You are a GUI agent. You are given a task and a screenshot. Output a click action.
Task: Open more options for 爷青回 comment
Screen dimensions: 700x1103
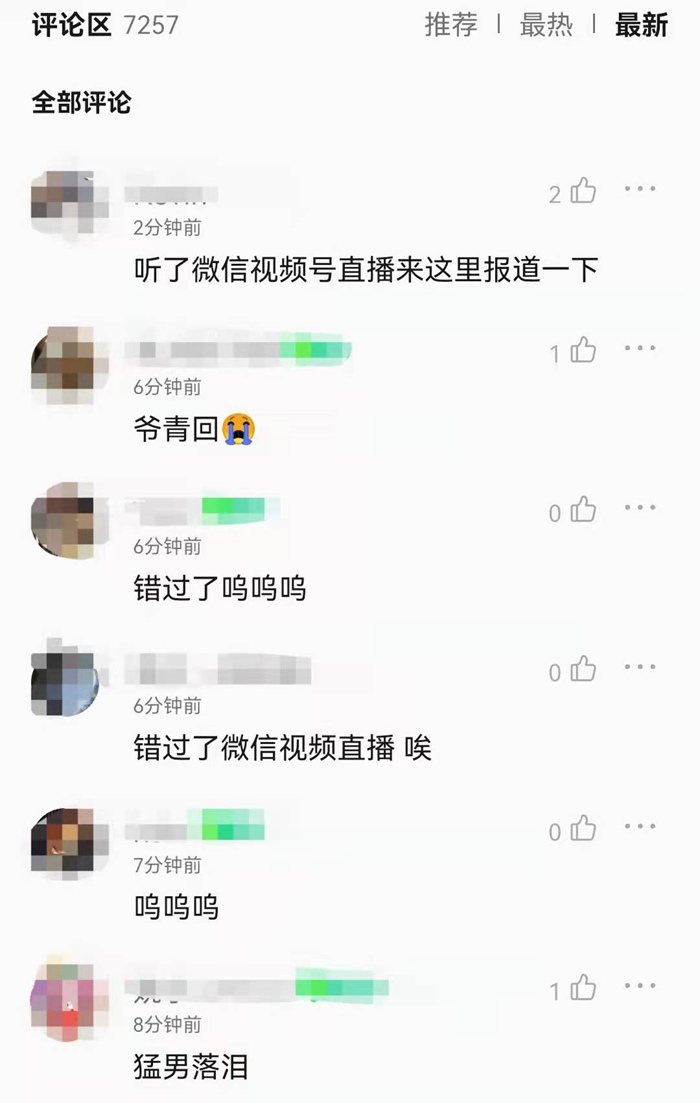[640, 348]
